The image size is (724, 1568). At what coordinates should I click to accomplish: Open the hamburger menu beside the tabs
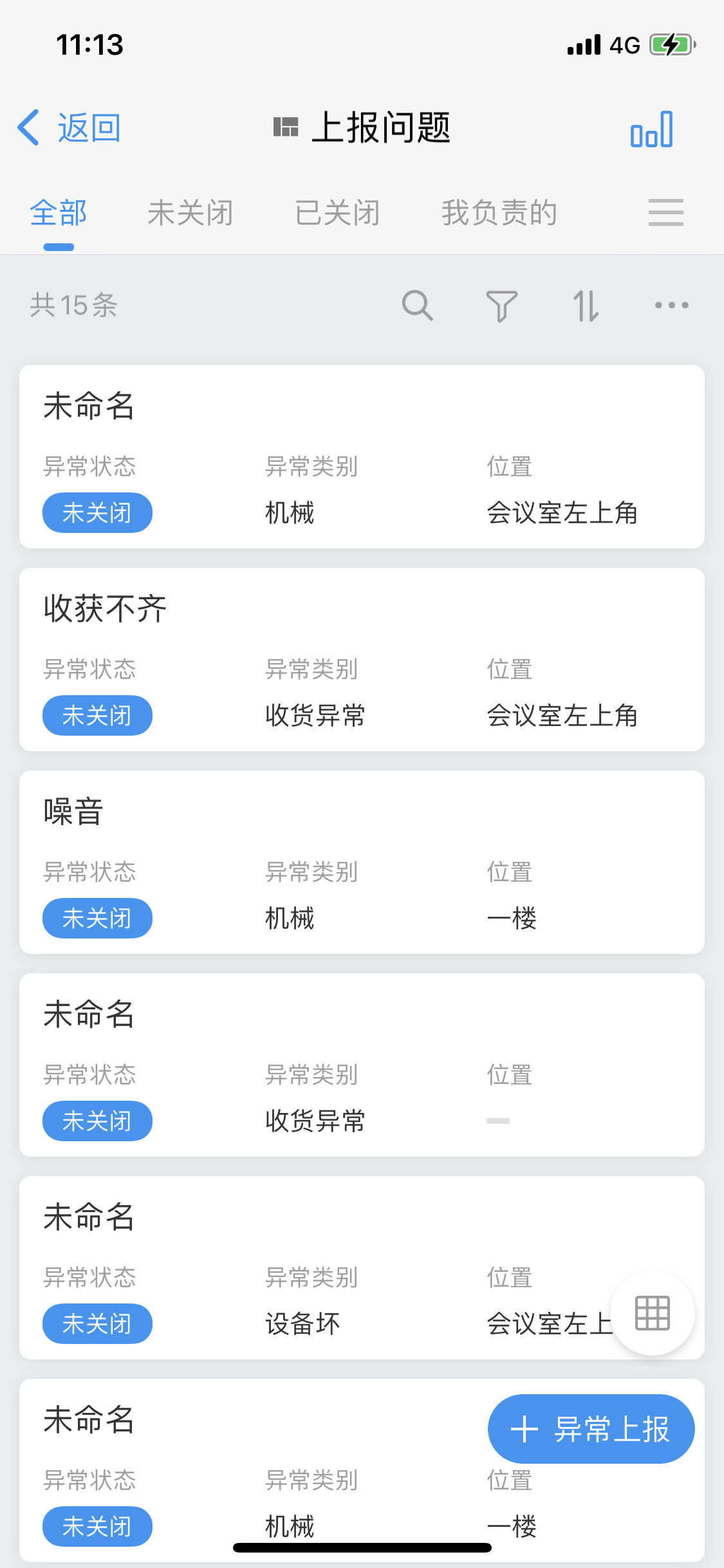[665, 213]
